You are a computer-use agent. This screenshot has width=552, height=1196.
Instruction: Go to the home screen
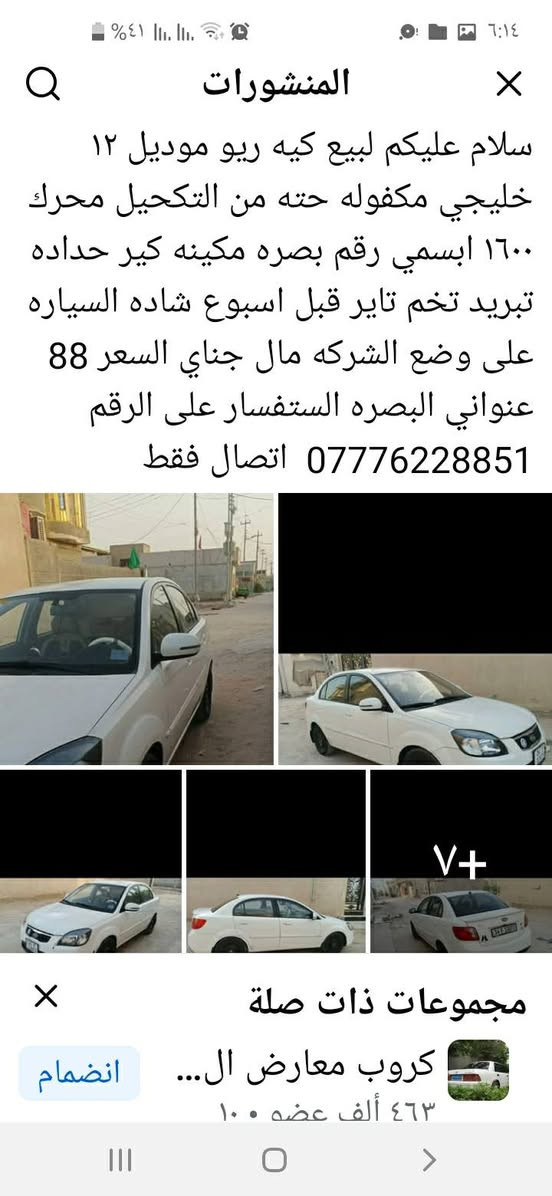(274, 1160)
